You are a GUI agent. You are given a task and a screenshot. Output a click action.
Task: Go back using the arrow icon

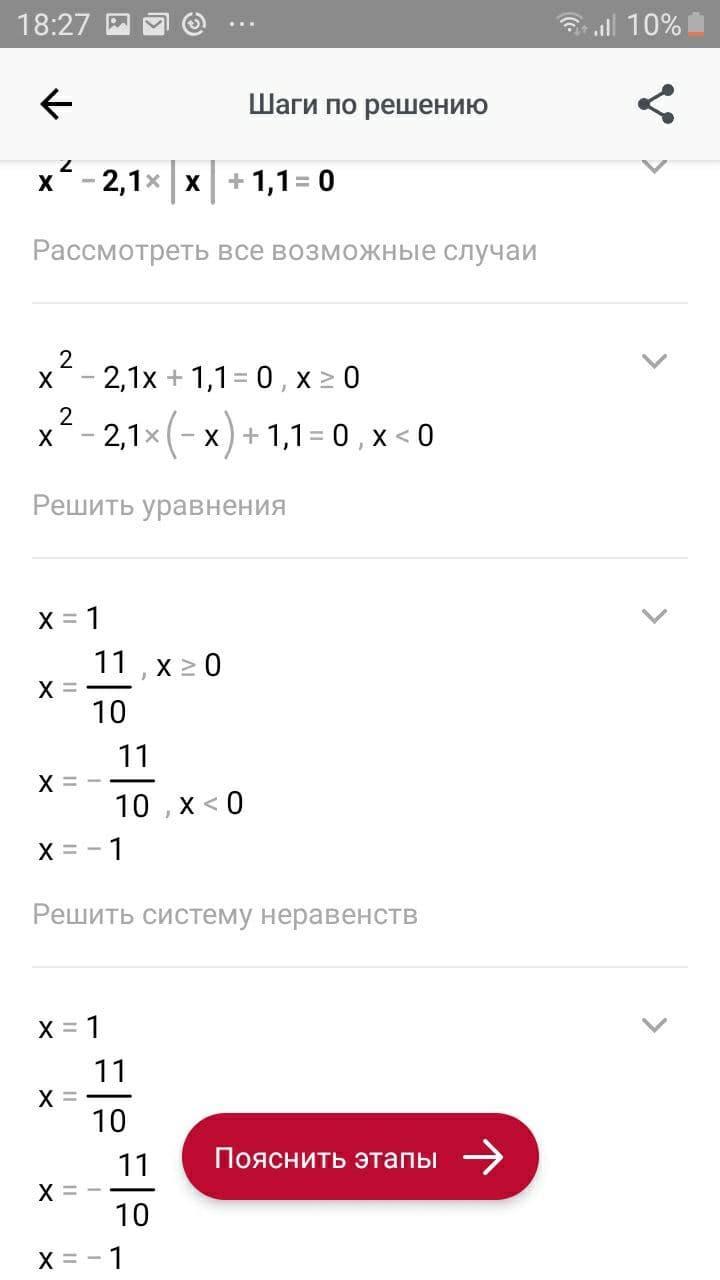(x=56, y=104)
